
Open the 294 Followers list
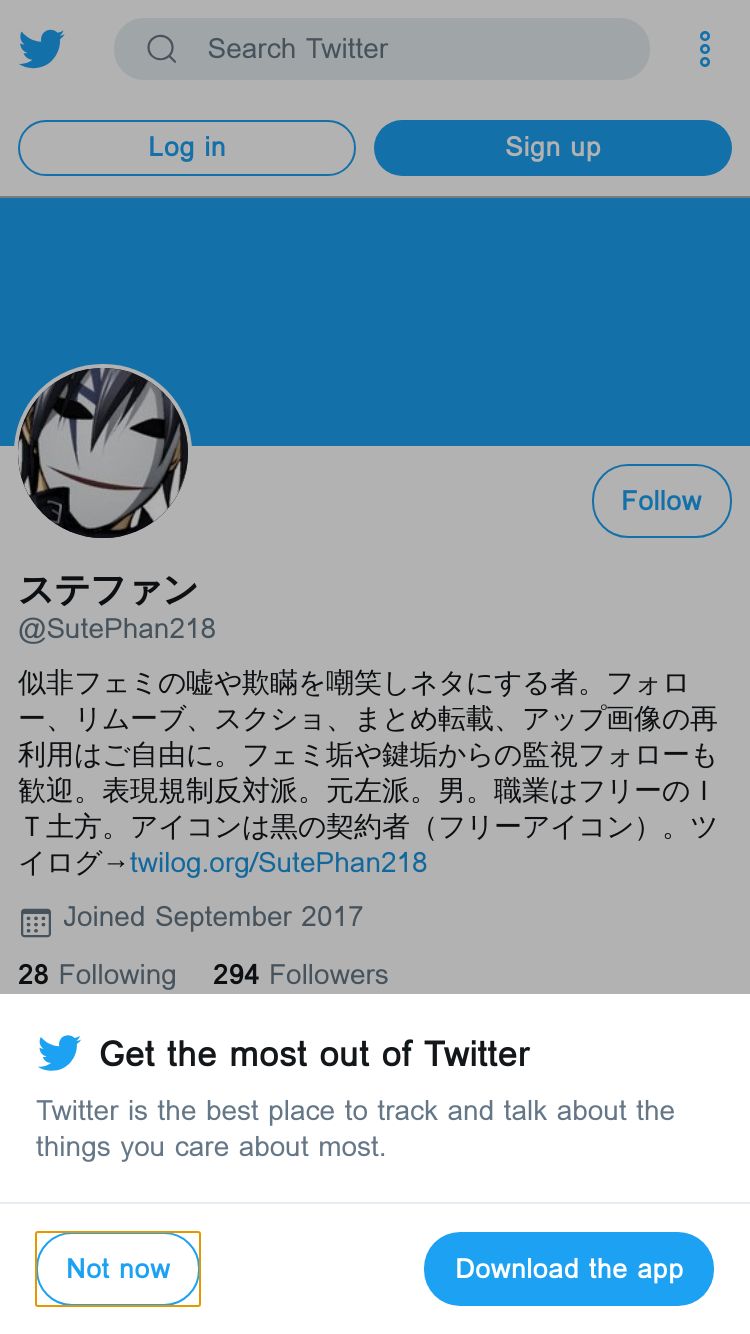(x=300, y=974)
